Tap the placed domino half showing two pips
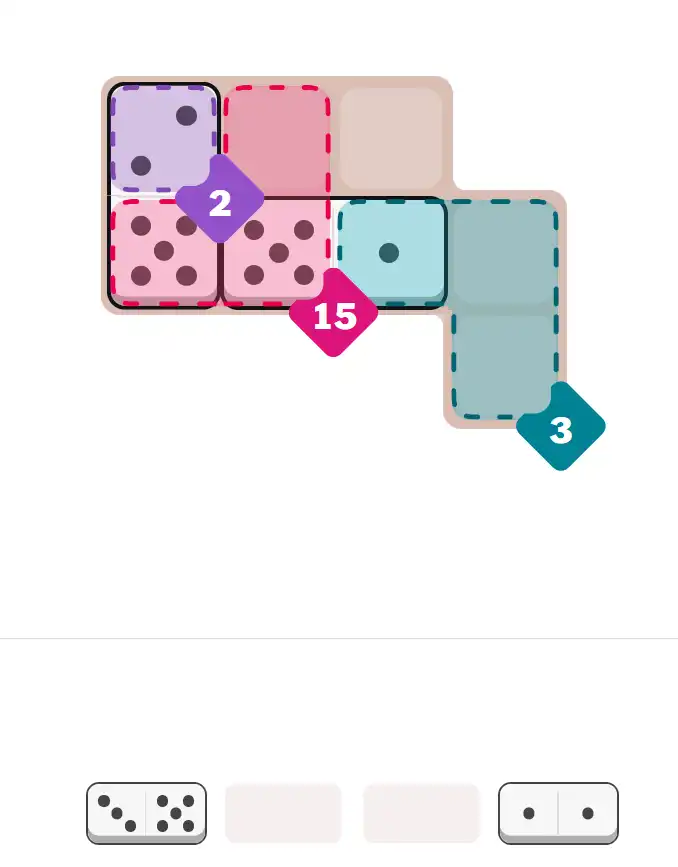678x867 pixels. [163, 140]
